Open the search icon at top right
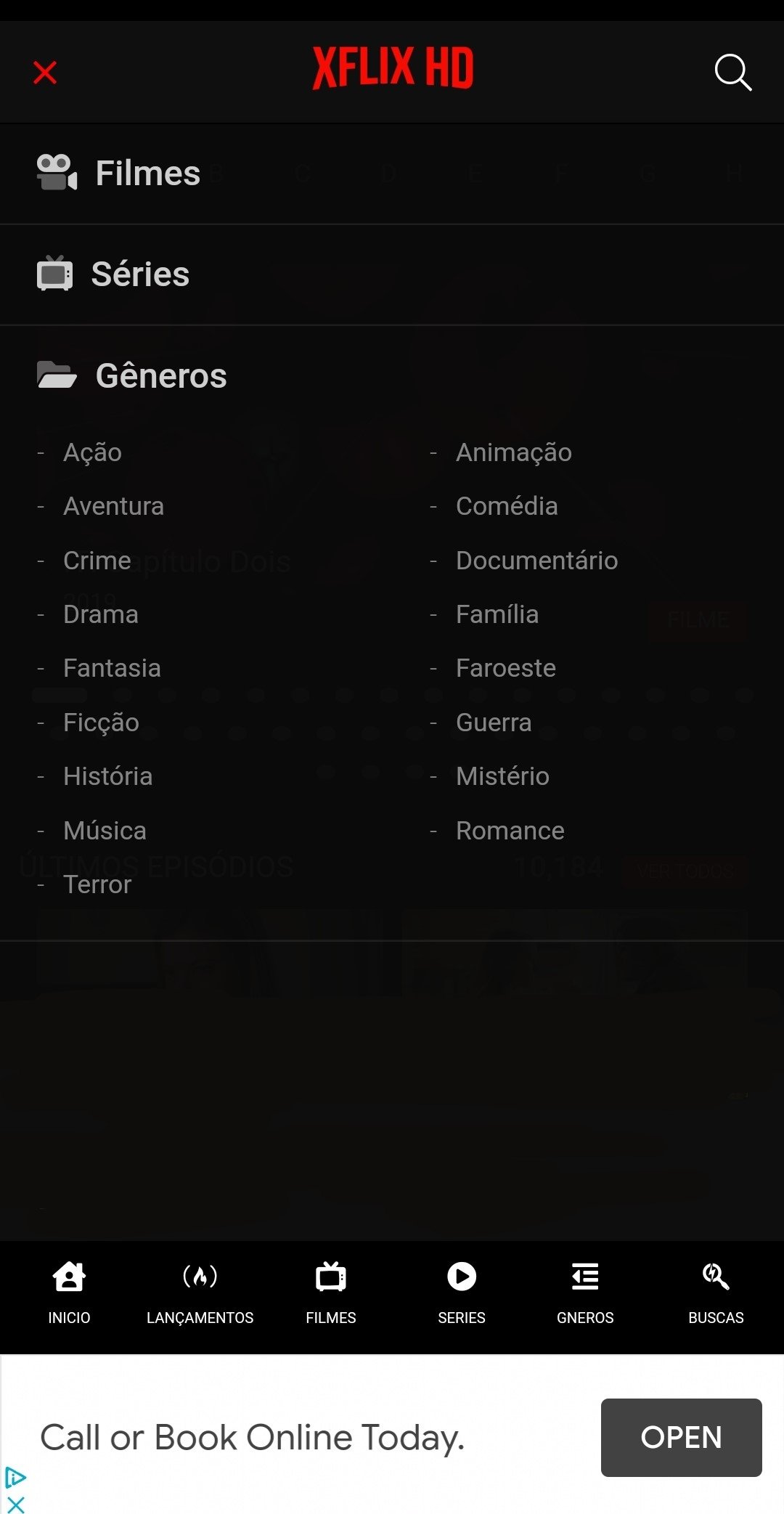 click(732, 73)
